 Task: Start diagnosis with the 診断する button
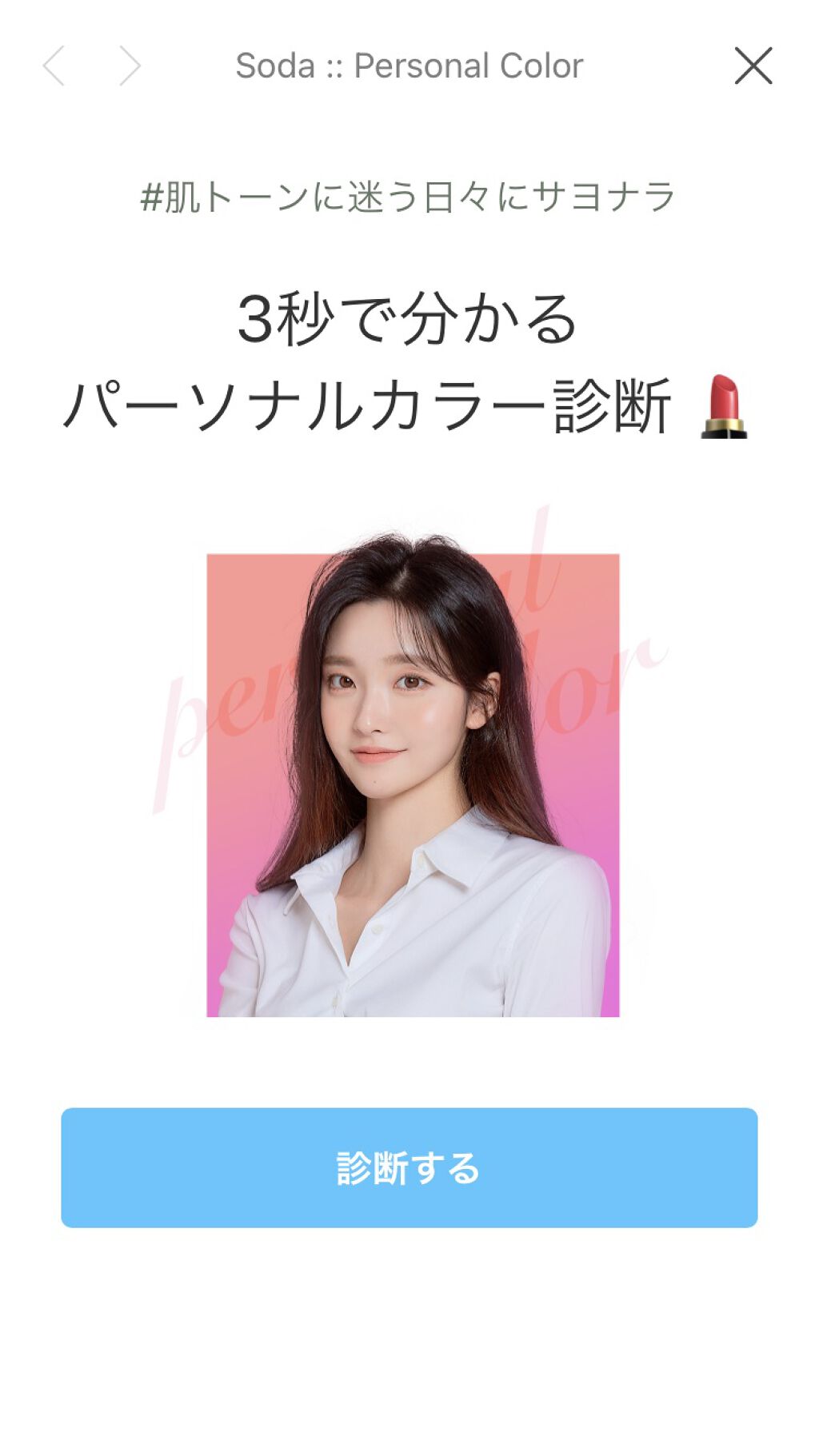[409, 1167]
